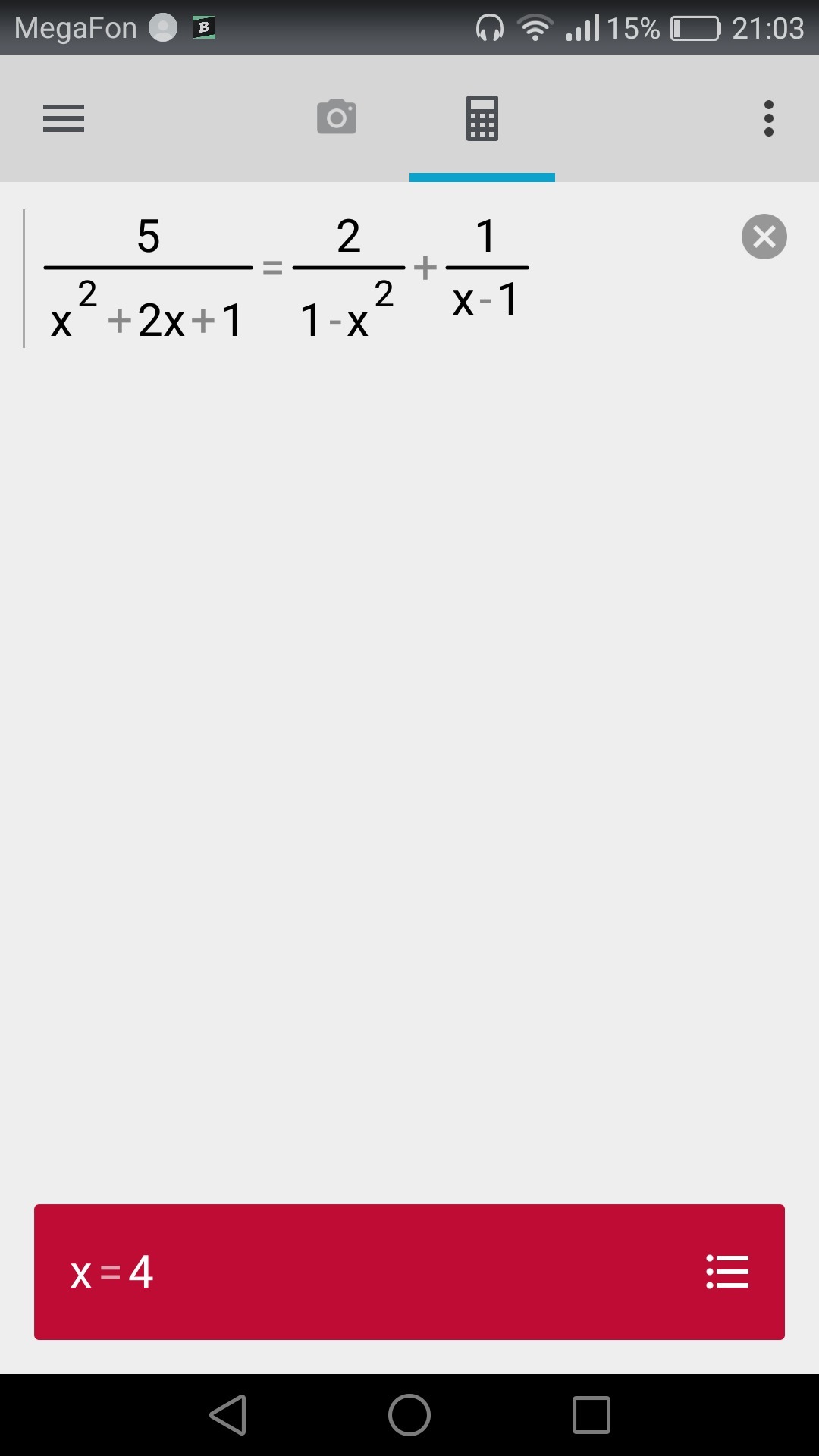Go back using the system back button
Image resolution: width=819 pixels, height=1456 pixels.
point(227,1415)
